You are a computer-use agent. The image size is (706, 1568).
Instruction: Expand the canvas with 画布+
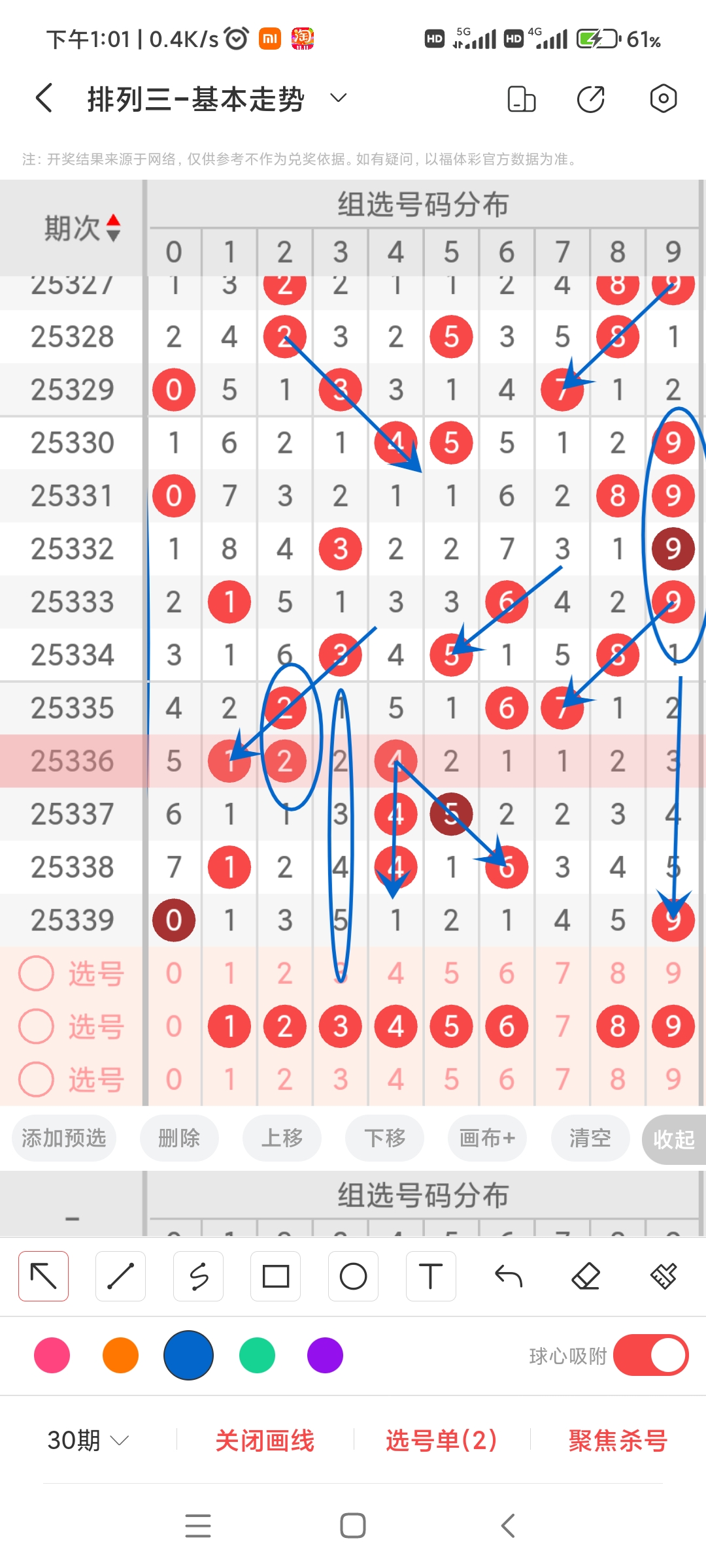coord(487,1138)
